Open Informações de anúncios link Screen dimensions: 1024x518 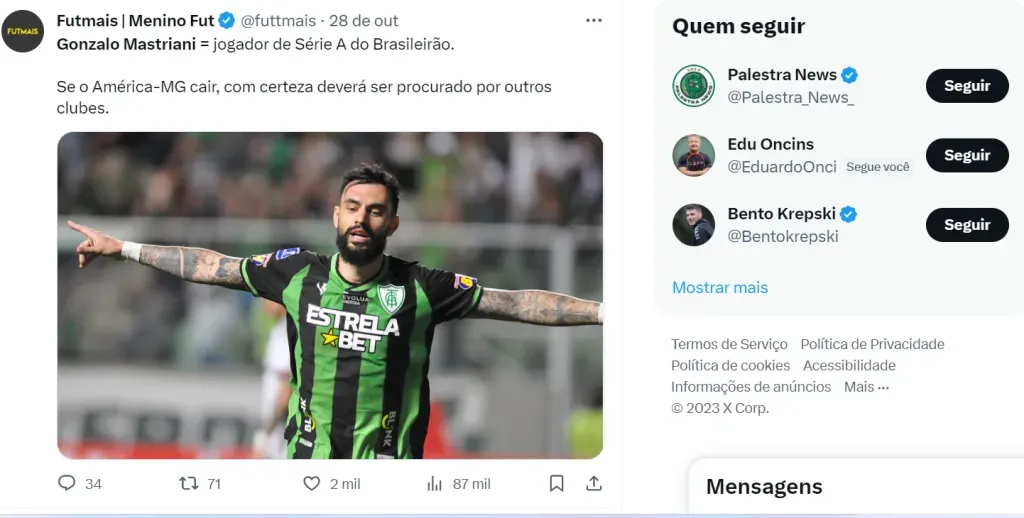click(751, 386)
